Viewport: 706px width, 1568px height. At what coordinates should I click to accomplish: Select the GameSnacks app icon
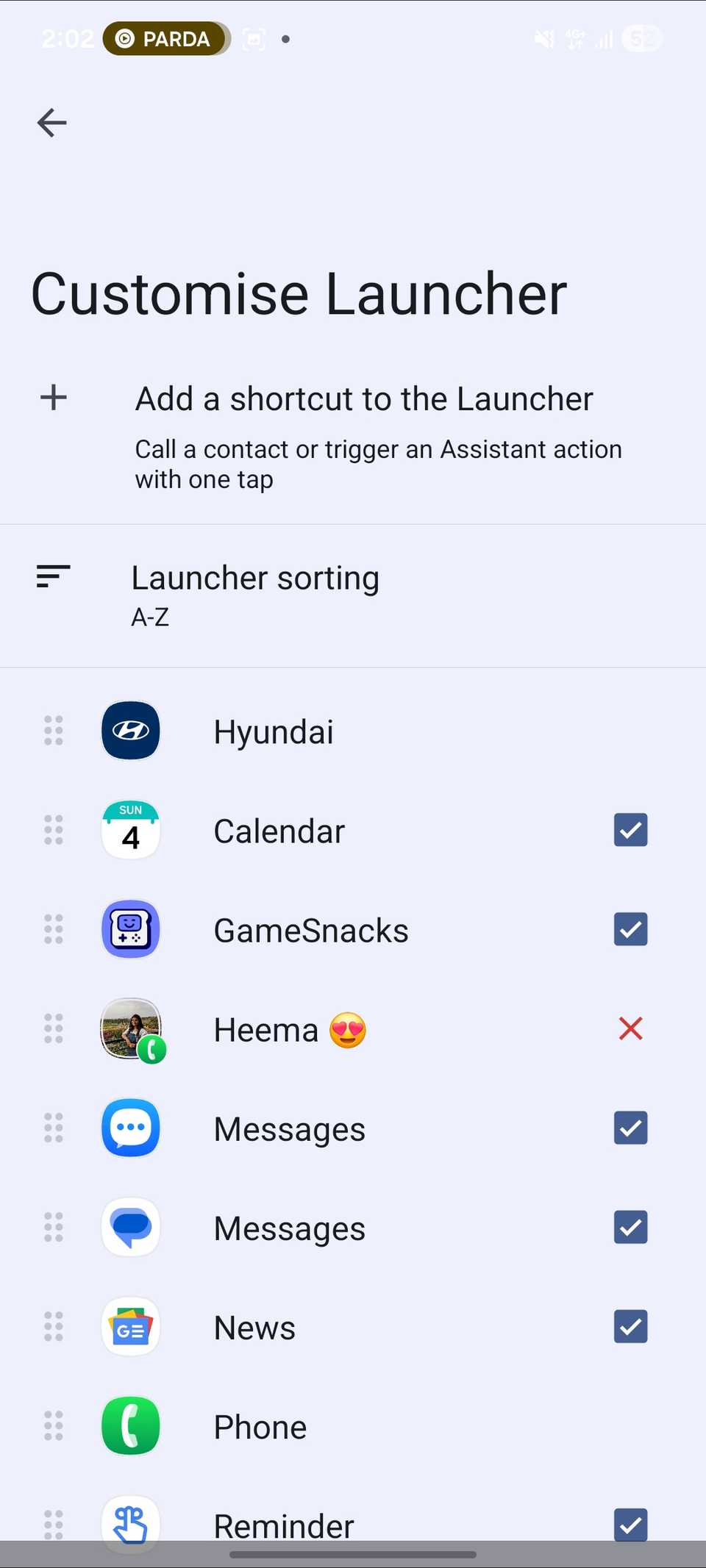click(130, 929)
